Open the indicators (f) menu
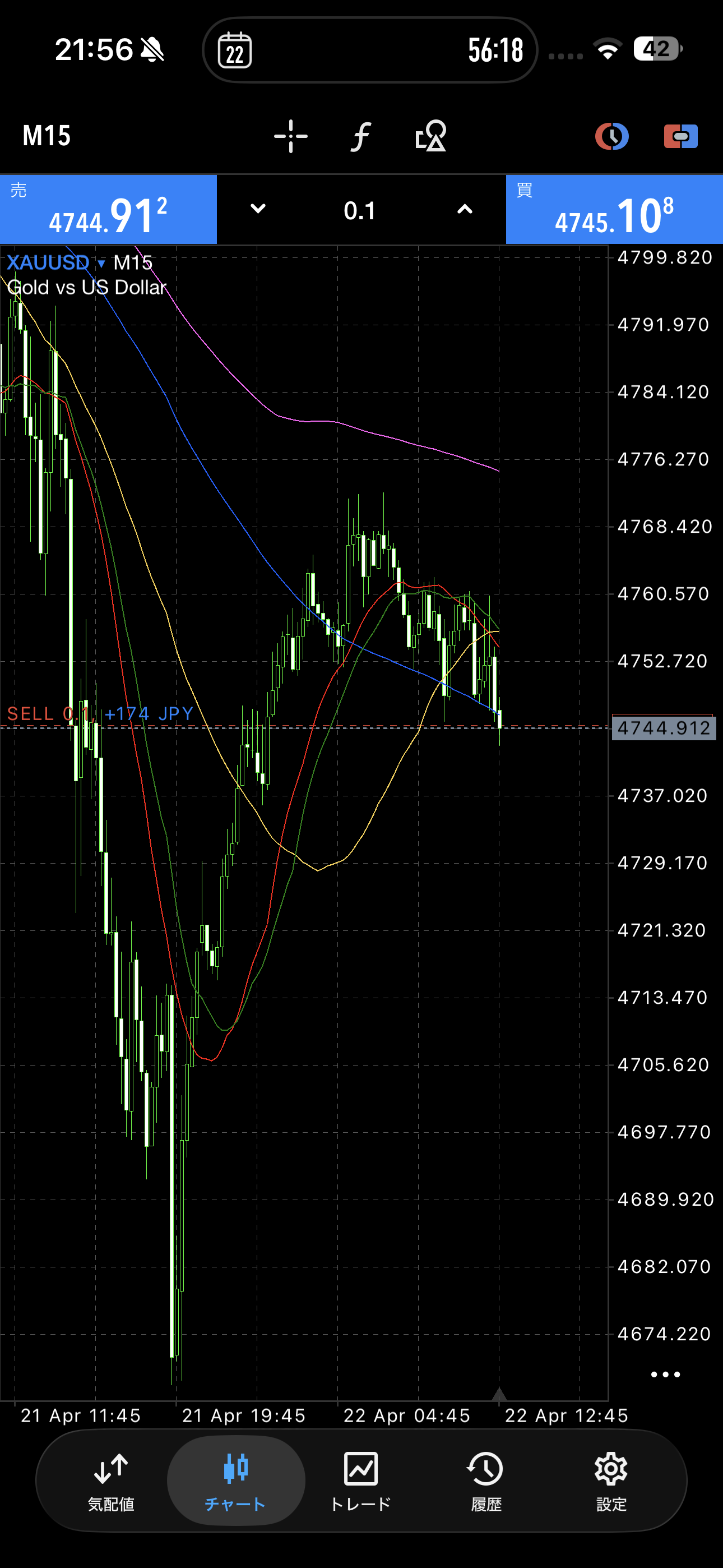 (x=360, y=136)
